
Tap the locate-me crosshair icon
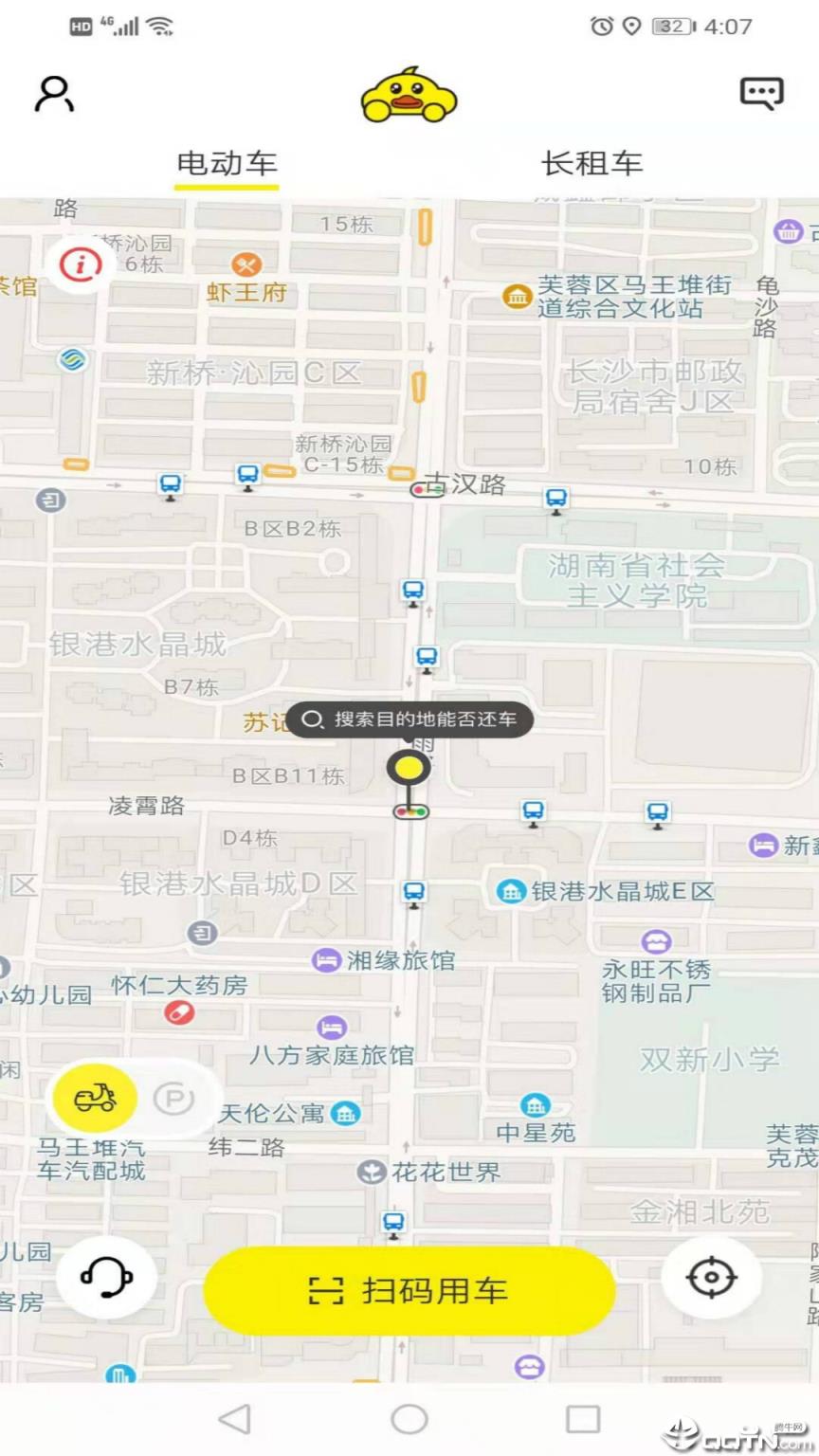click(x=712, y=1277)
